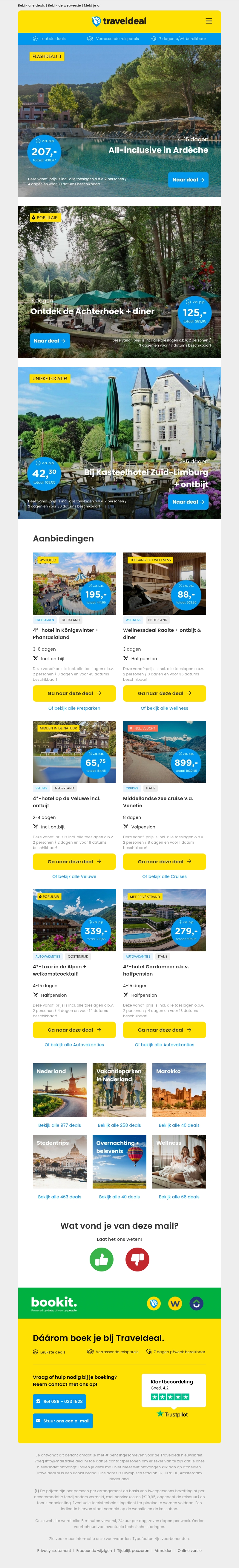Call Traveldeal at 088 - 033 1528
The width and height of the screenshot is (239, 1568).
59,1401
